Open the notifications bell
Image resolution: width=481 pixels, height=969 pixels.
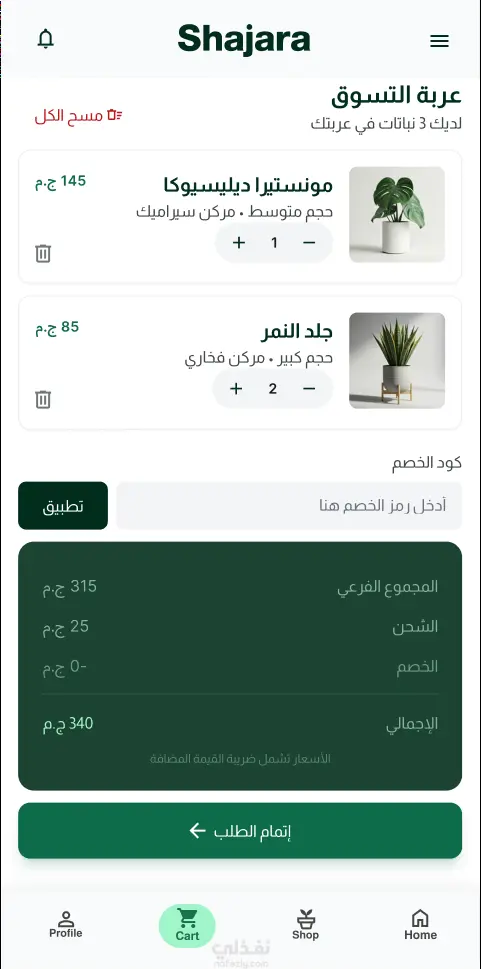46,39
